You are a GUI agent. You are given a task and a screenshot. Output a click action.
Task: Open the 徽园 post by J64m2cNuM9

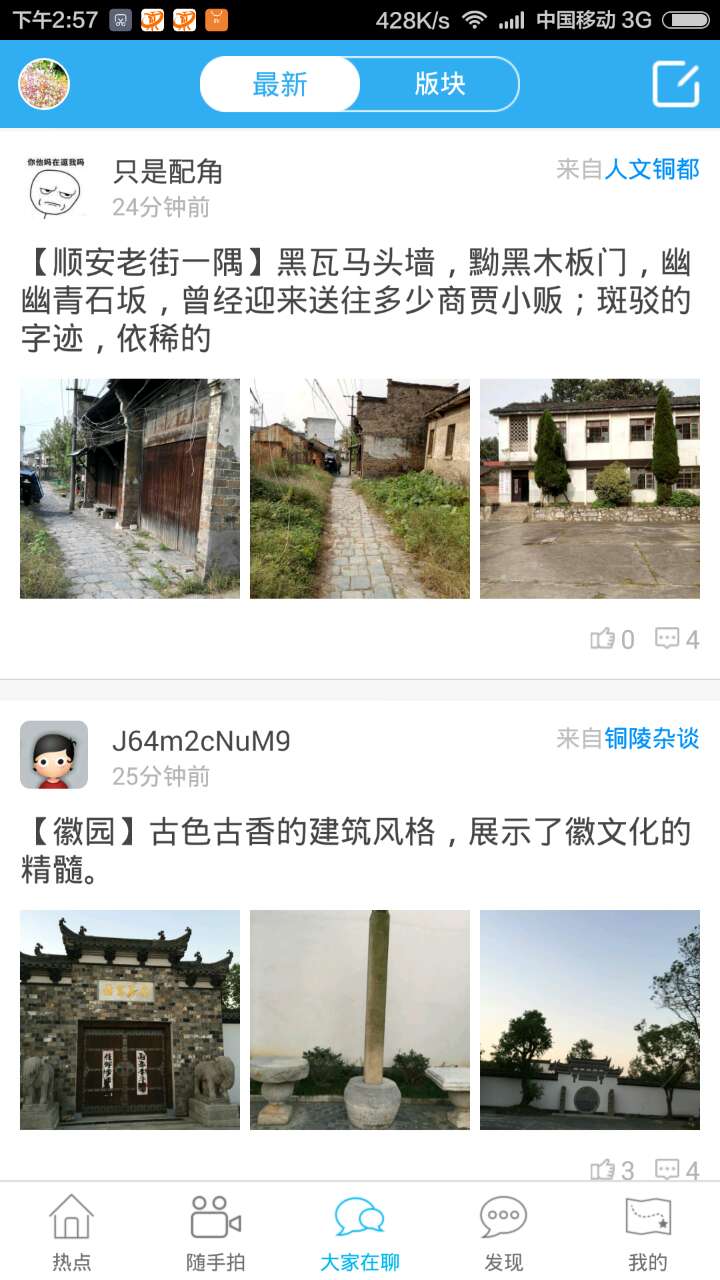pyautogui.click(x=356, y=850)
